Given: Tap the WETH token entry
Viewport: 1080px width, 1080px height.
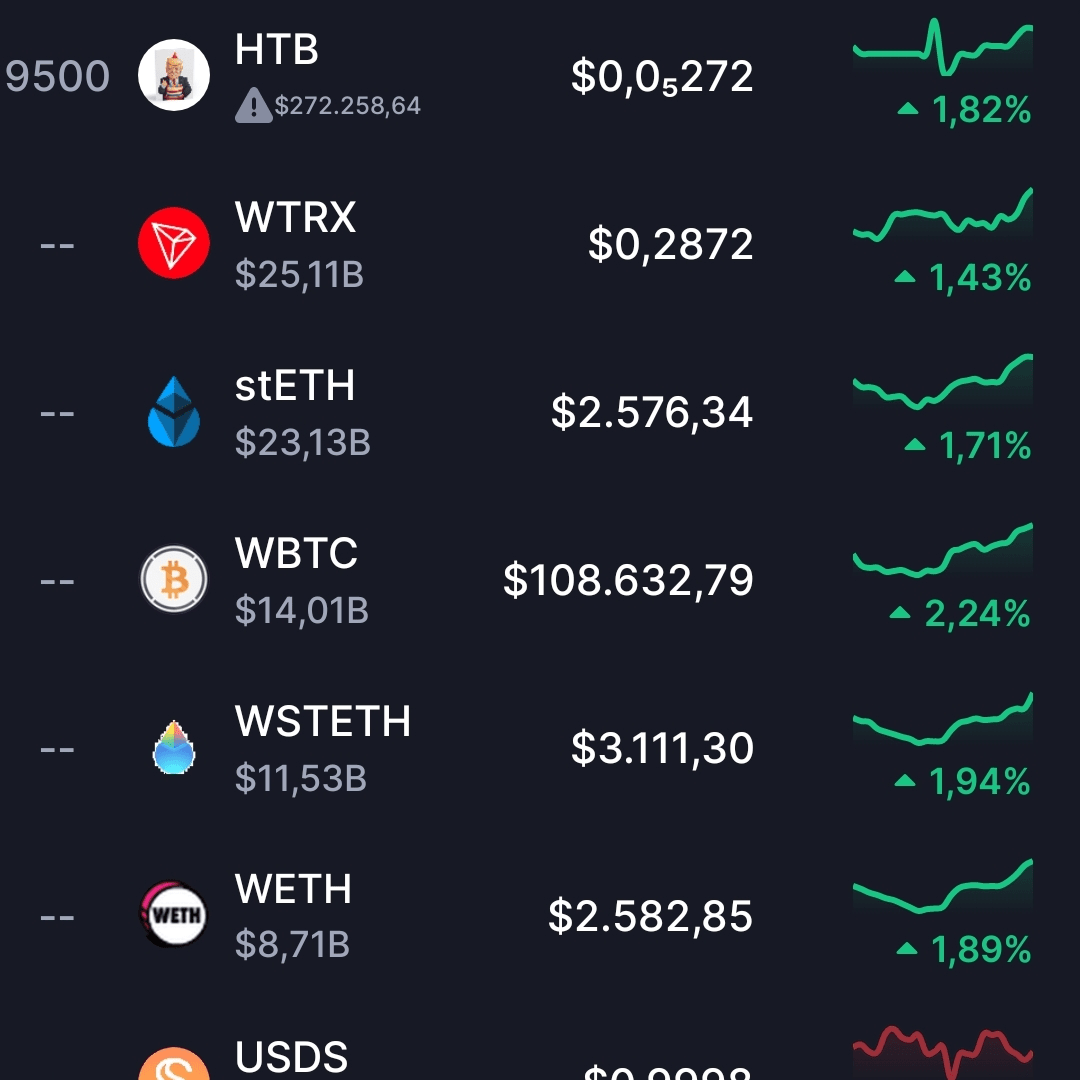Looking at the screenshot, I should [x=293, y=890].
